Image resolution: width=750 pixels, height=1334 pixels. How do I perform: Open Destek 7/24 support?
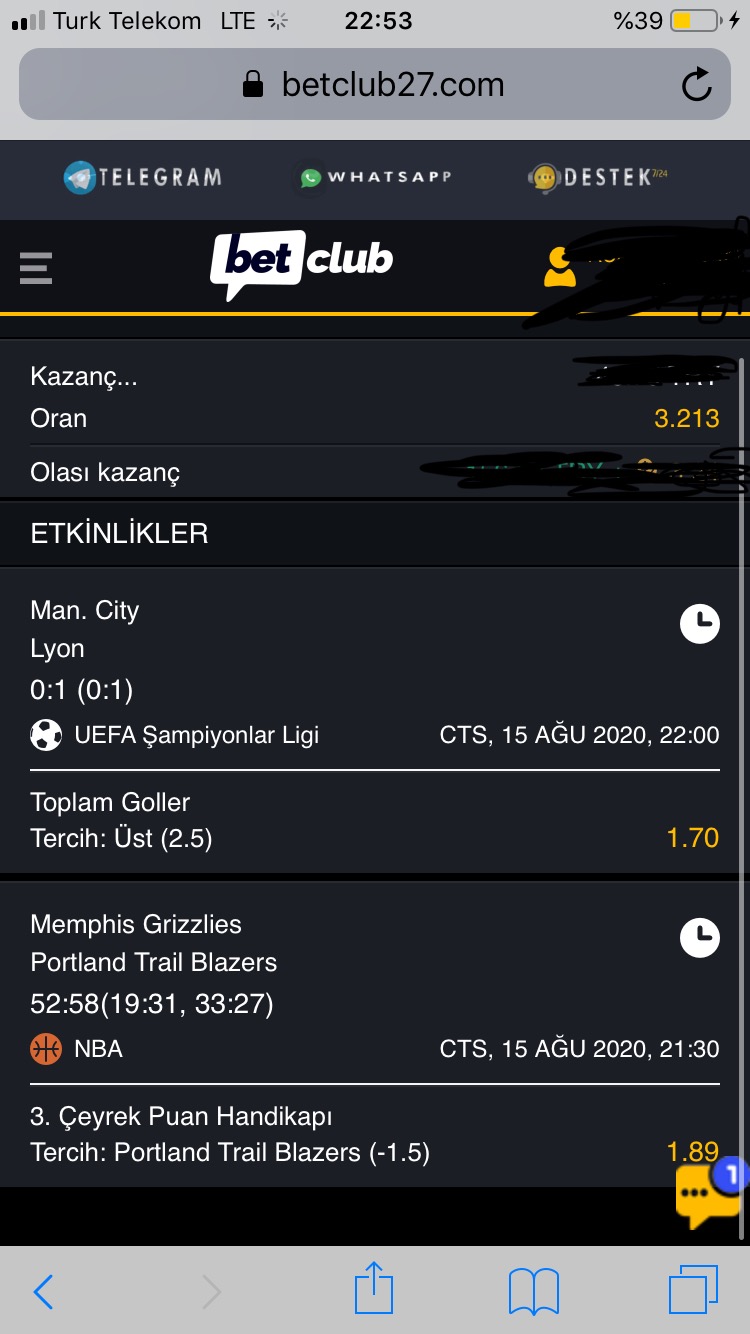pyautogui.click(x=599, y=179)
